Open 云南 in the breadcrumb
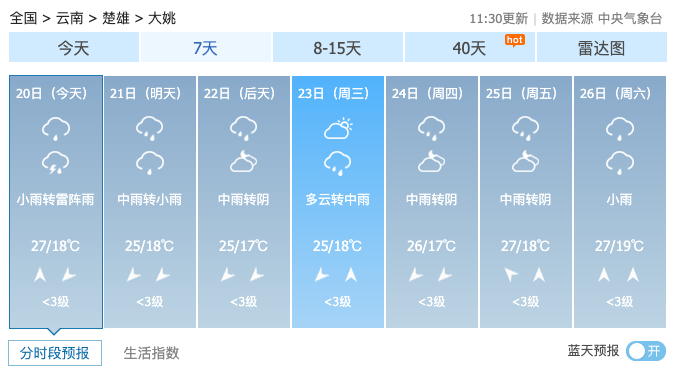 click(70, 18)
